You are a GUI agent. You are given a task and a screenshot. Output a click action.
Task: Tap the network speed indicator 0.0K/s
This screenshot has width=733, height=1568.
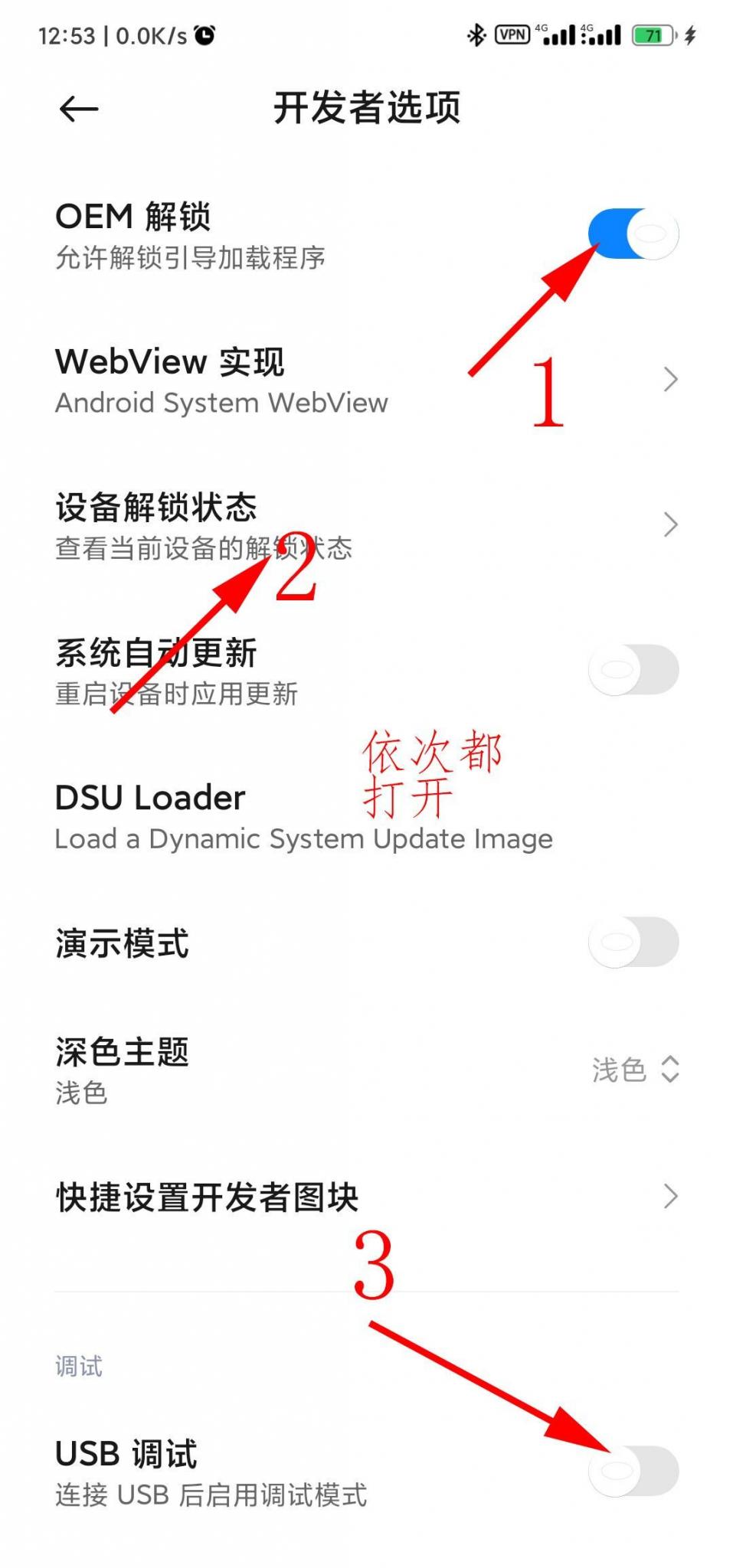[150, 34]
